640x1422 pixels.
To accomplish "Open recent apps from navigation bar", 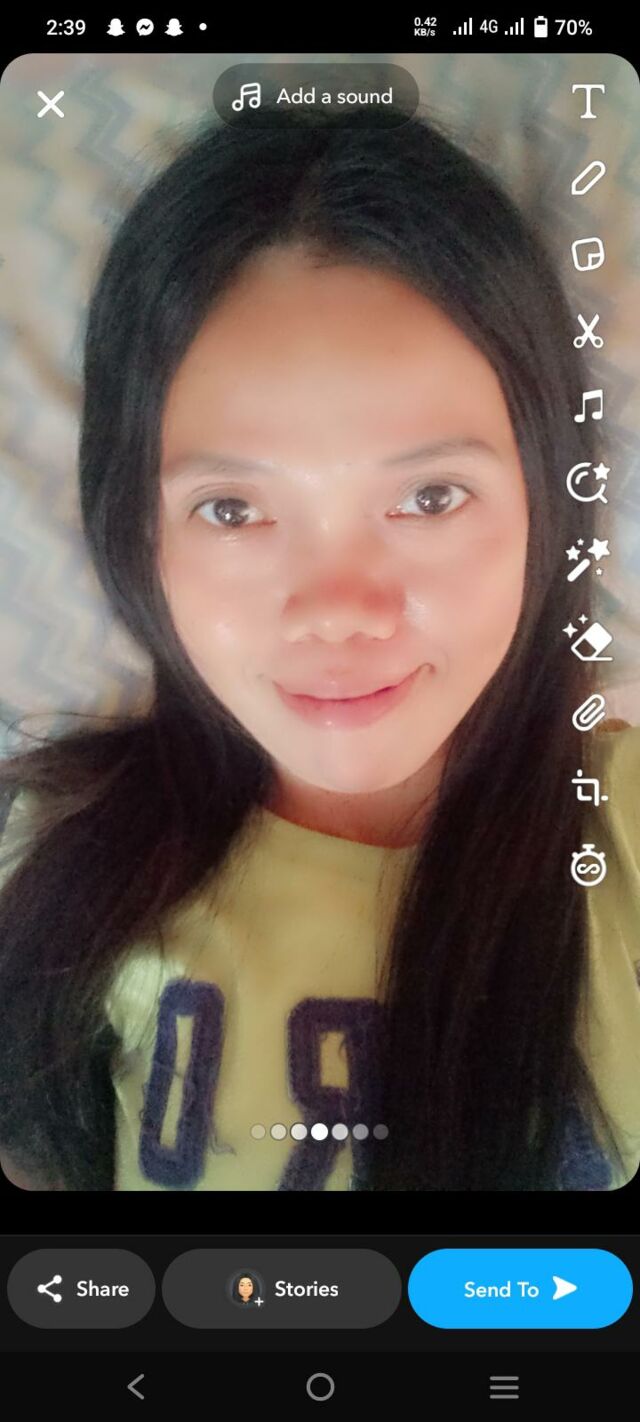I will pos(504,1386).
